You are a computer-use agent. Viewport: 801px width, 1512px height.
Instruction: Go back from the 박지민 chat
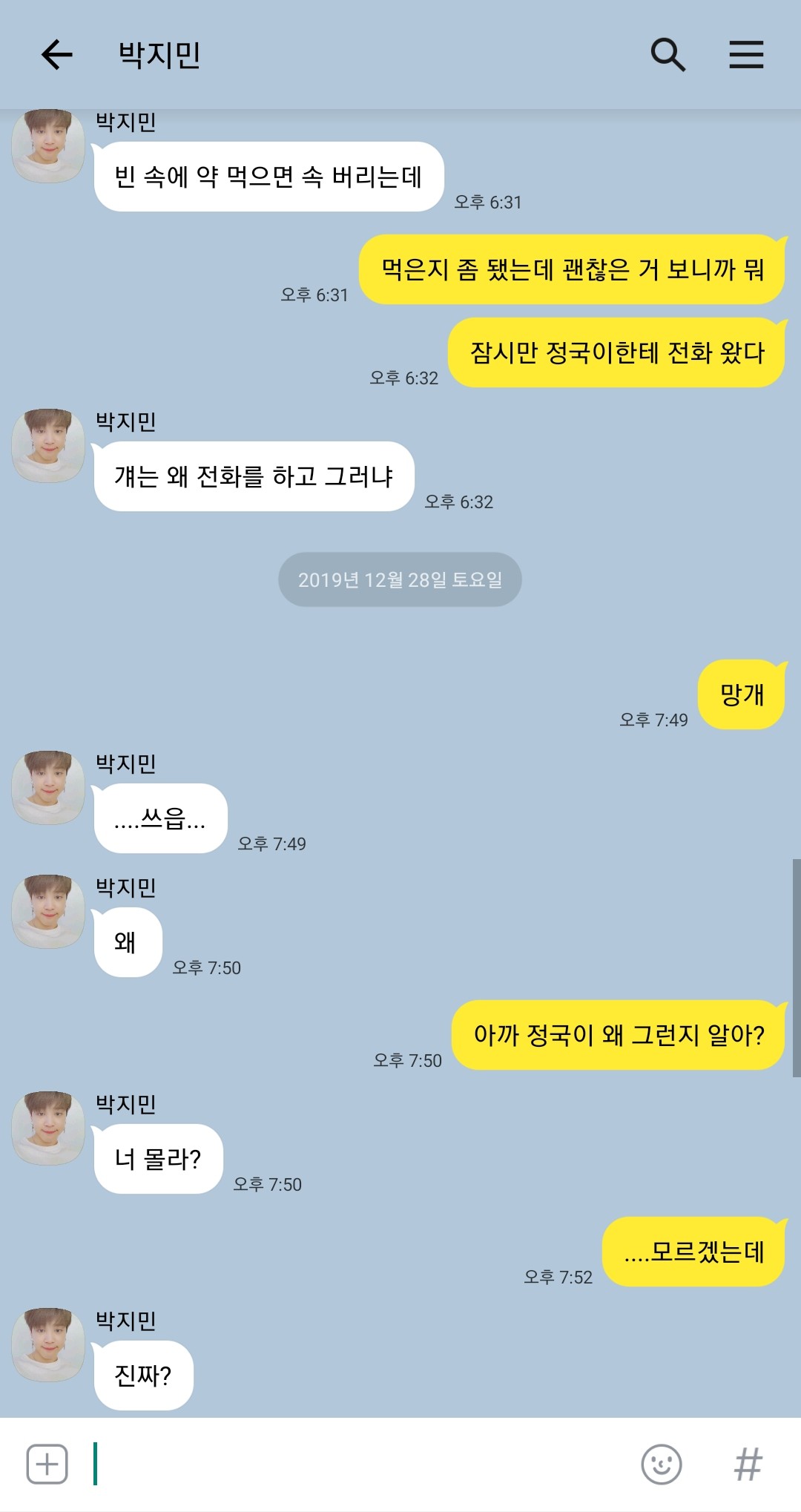56,55
